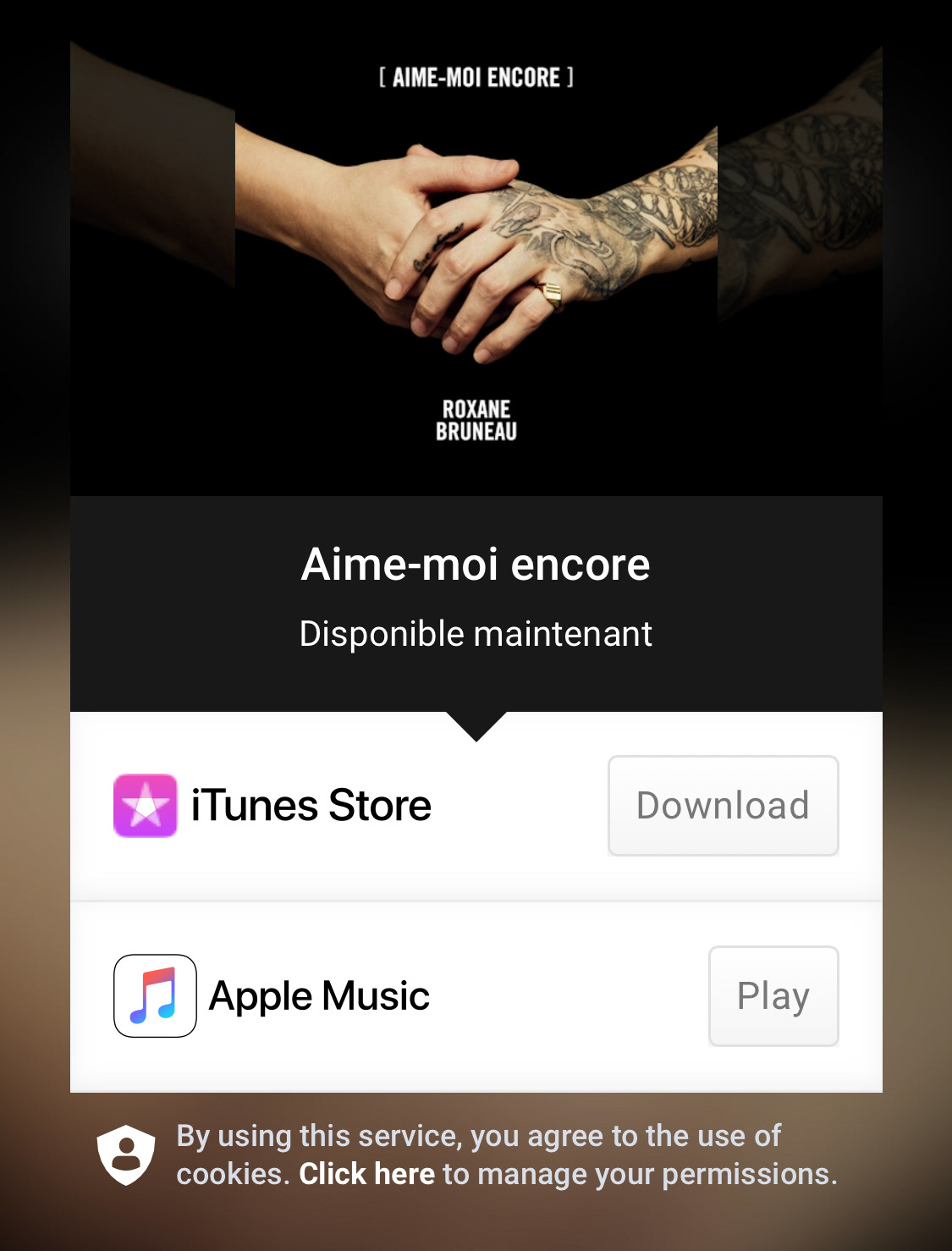The width and height of the screenshot is (952, 1251).
Task: Play on Apple Music
Action: pos(773,995)
